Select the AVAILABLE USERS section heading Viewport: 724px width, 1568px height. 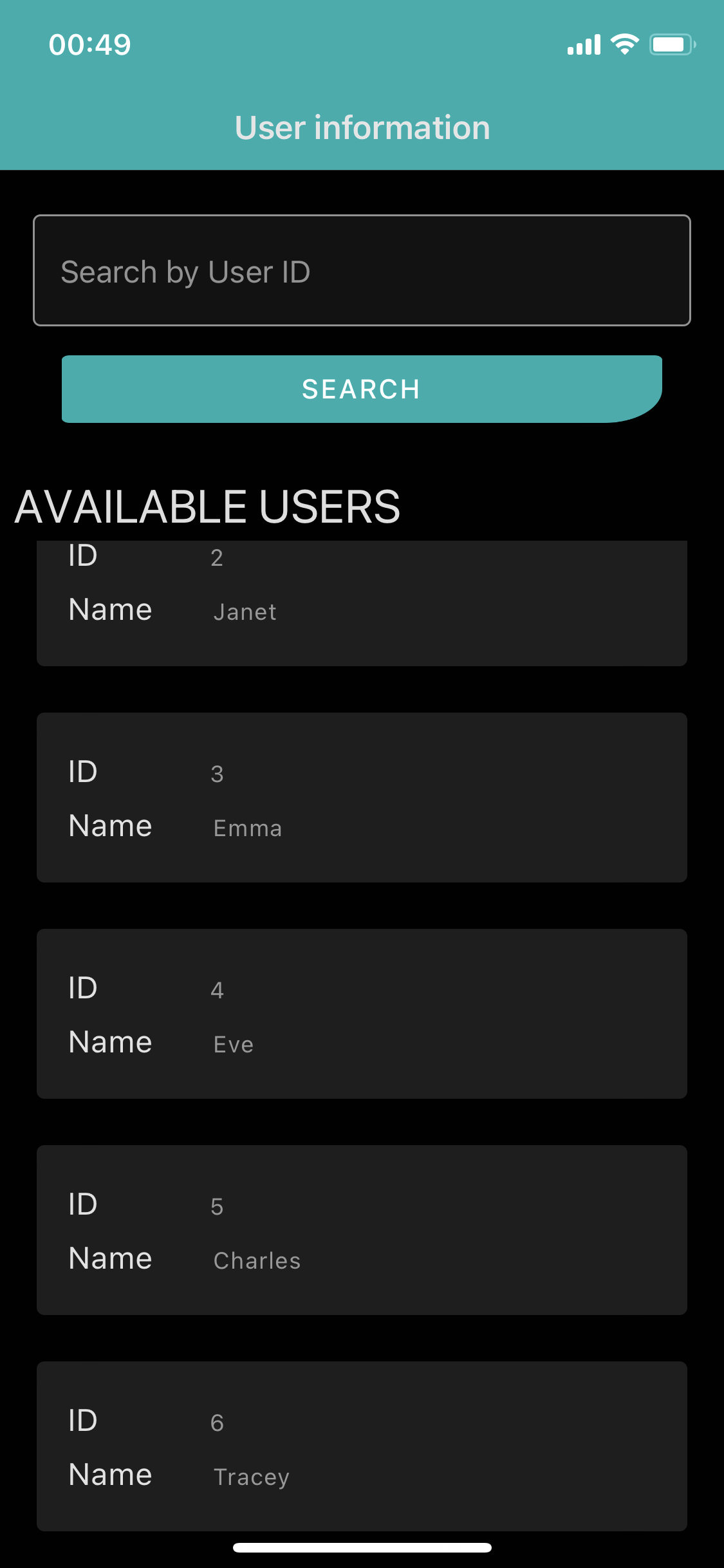click(207, 505)
